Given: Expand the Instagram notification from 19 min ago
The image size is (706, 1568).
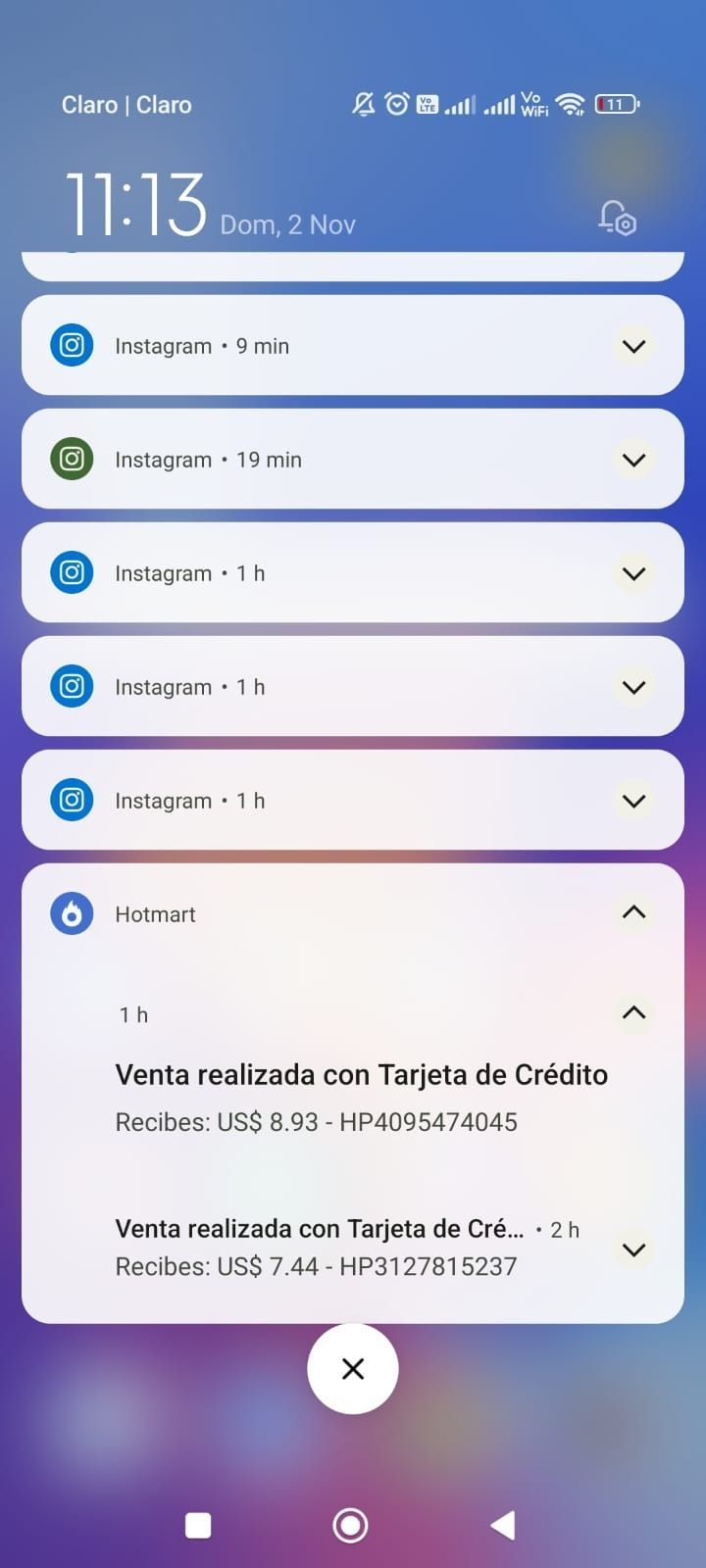Looking at the screenshot, I should [633, 460].
